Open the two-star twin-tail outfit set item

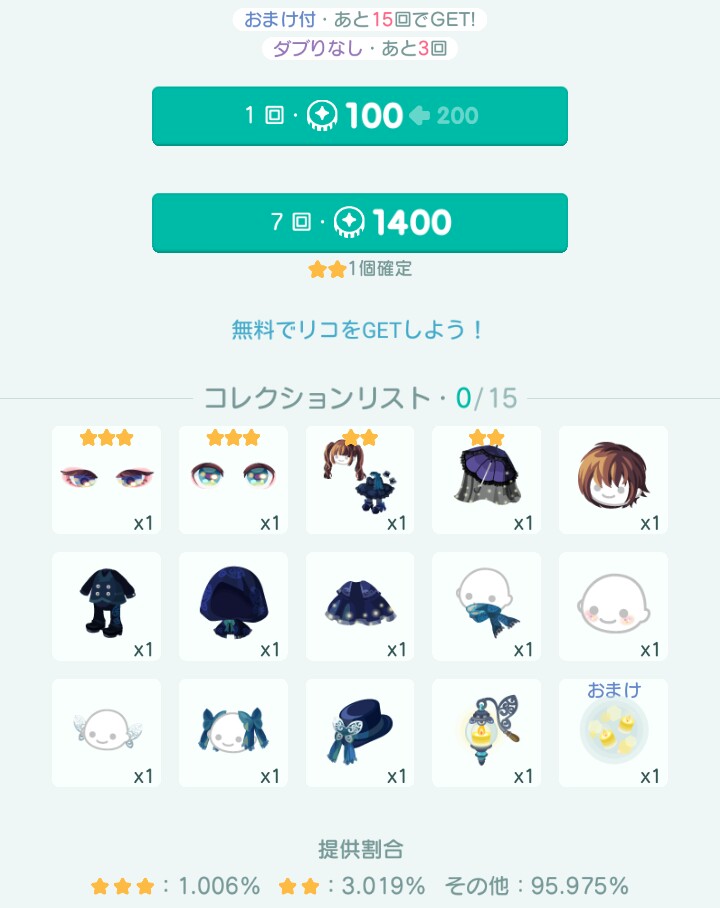pos(360,480)
